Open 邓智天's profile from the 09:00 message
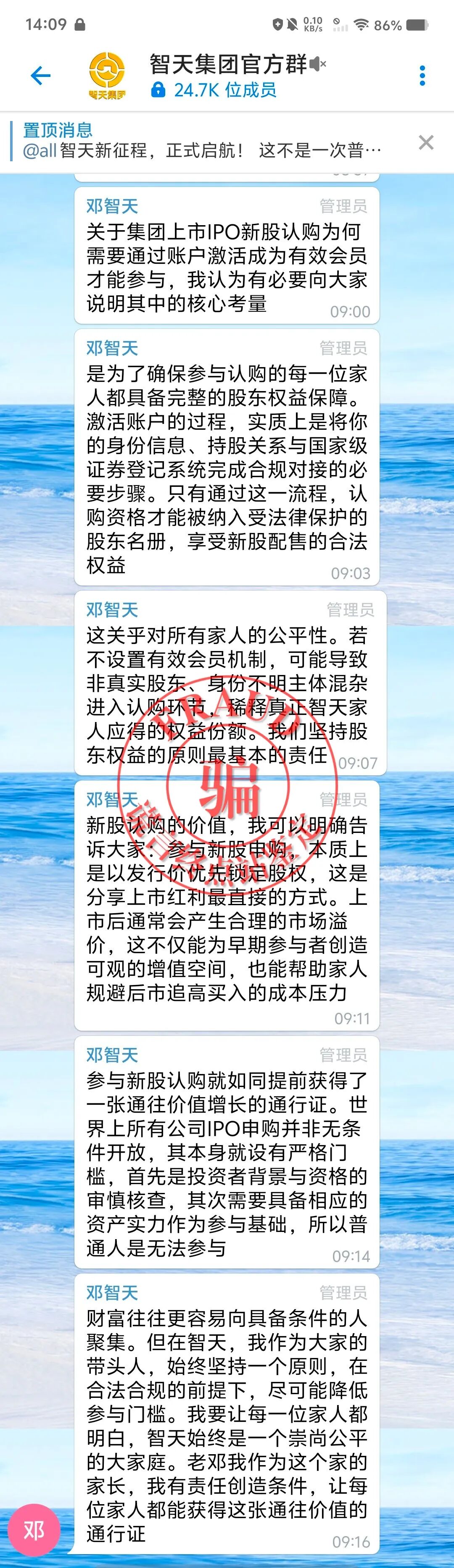This screenshot has height=1568, width=454. coord(112,206)
